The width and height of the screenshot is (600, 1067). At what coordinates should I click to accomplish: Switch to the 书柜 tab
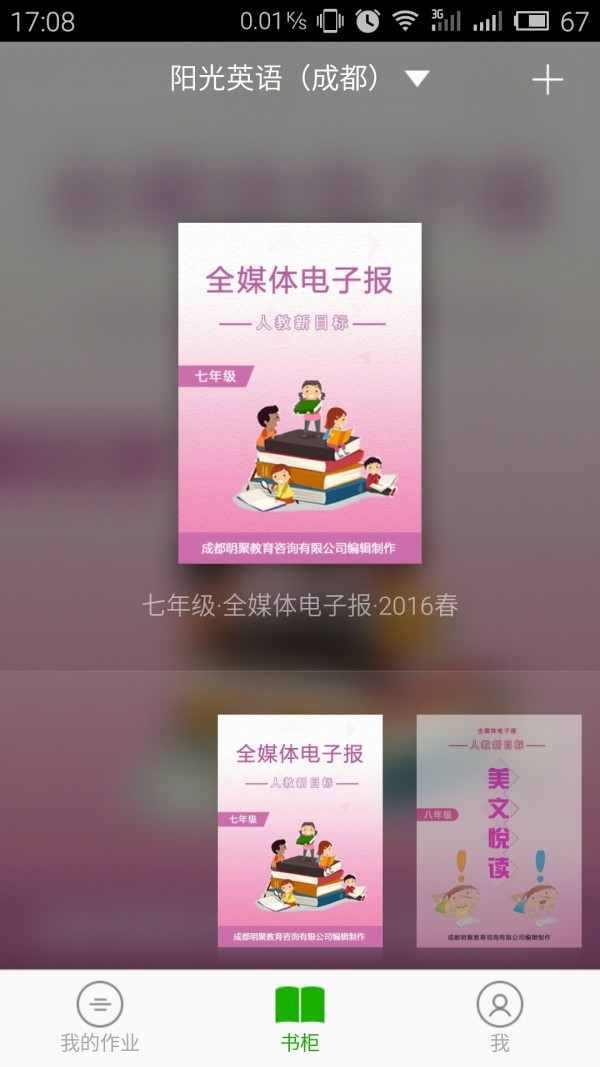[300, 1017]
